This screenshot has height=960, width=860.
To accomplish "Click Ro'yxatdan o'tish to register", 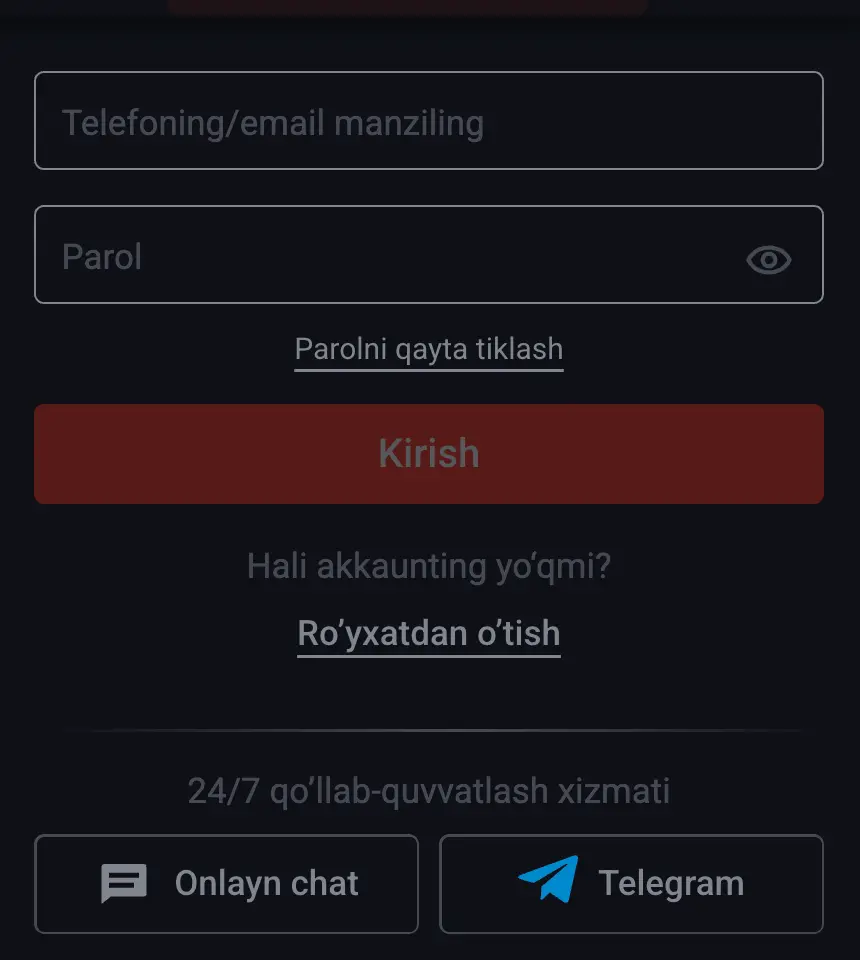I will [x=428, y=632].
